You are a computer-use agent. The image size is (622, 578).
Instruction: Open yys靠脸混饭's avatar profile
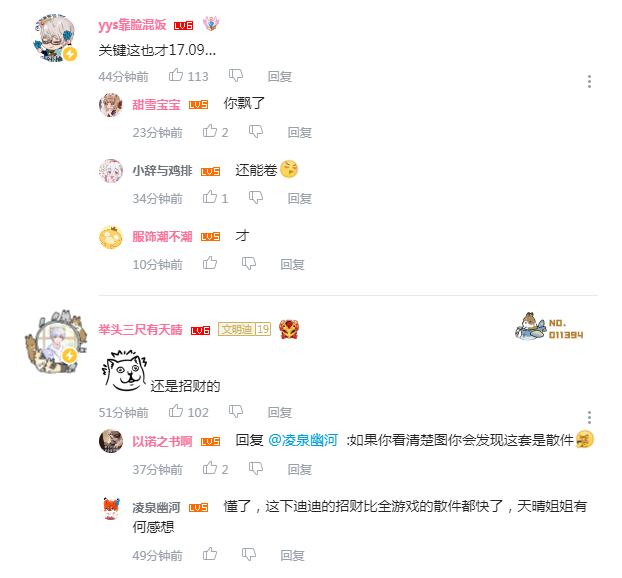tap(51, 38)
